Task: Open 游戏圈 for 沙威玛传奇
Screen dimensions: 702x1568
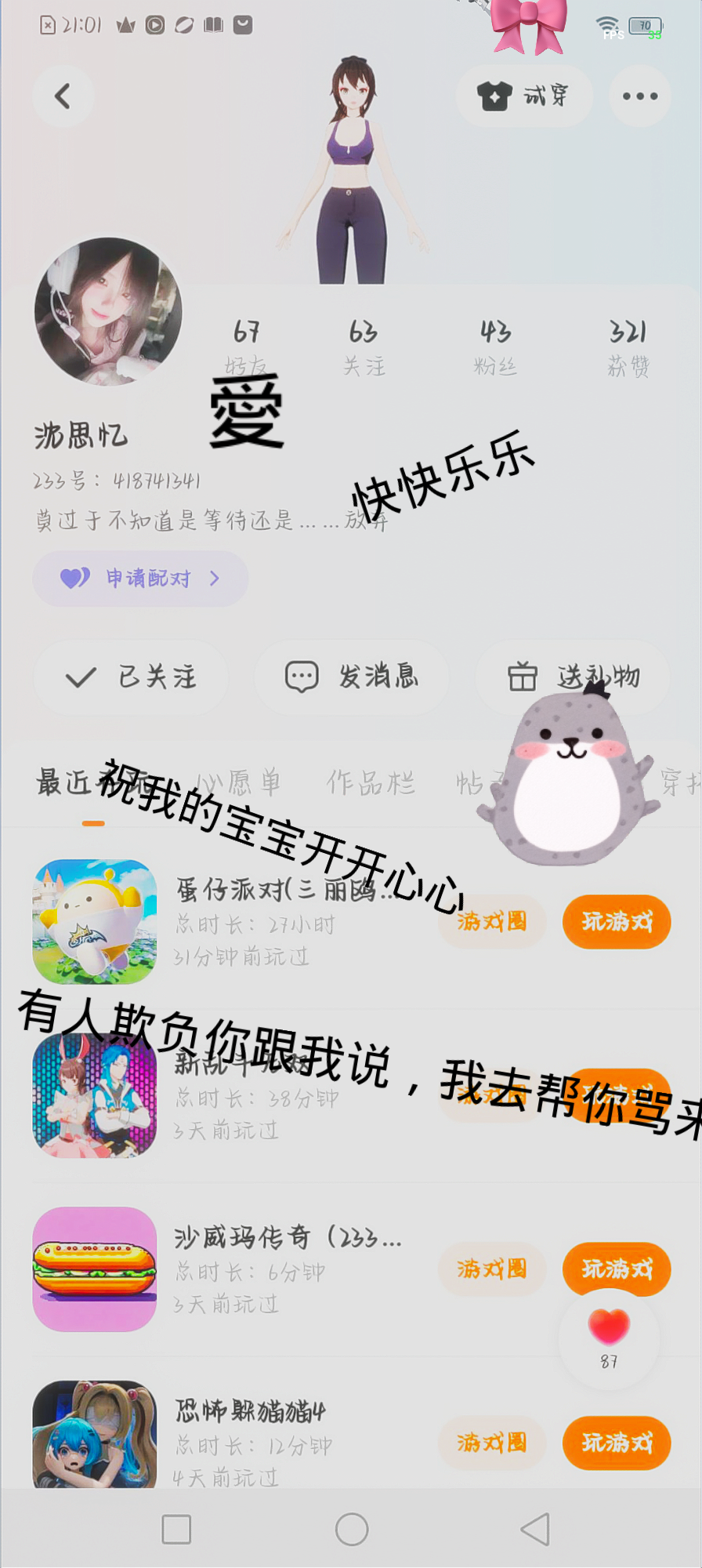Action: click(491, 1269)
